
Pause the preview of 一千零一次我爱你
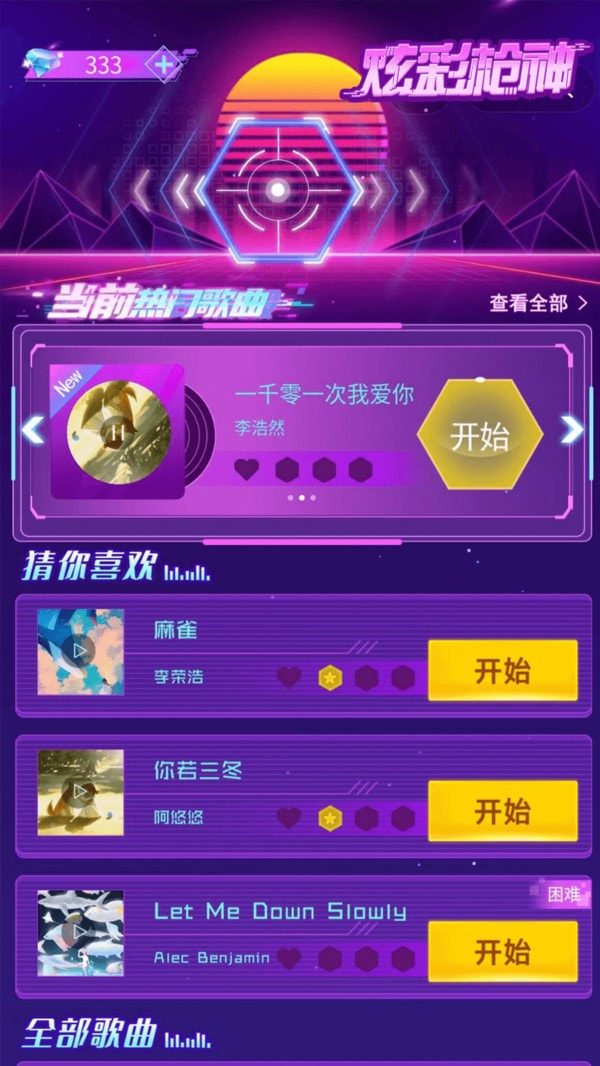click(x=116, y=433)
